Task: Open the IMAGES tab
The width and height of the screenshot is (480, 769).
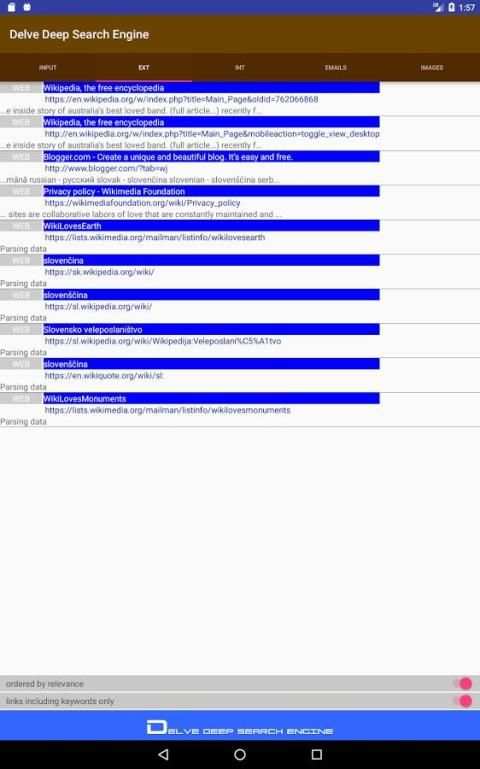Action: coord(432,67)
